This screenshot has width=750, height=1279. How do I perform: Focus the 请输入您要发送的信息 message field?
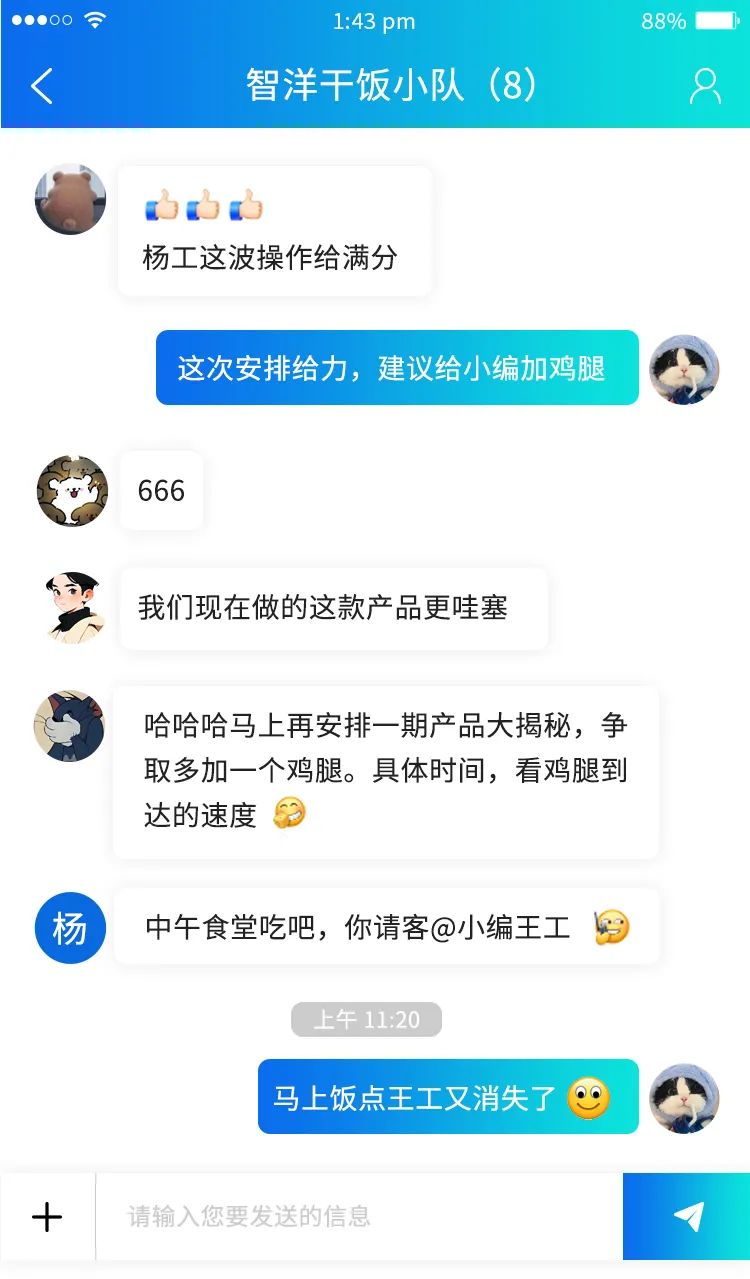tap(358, 1216)
